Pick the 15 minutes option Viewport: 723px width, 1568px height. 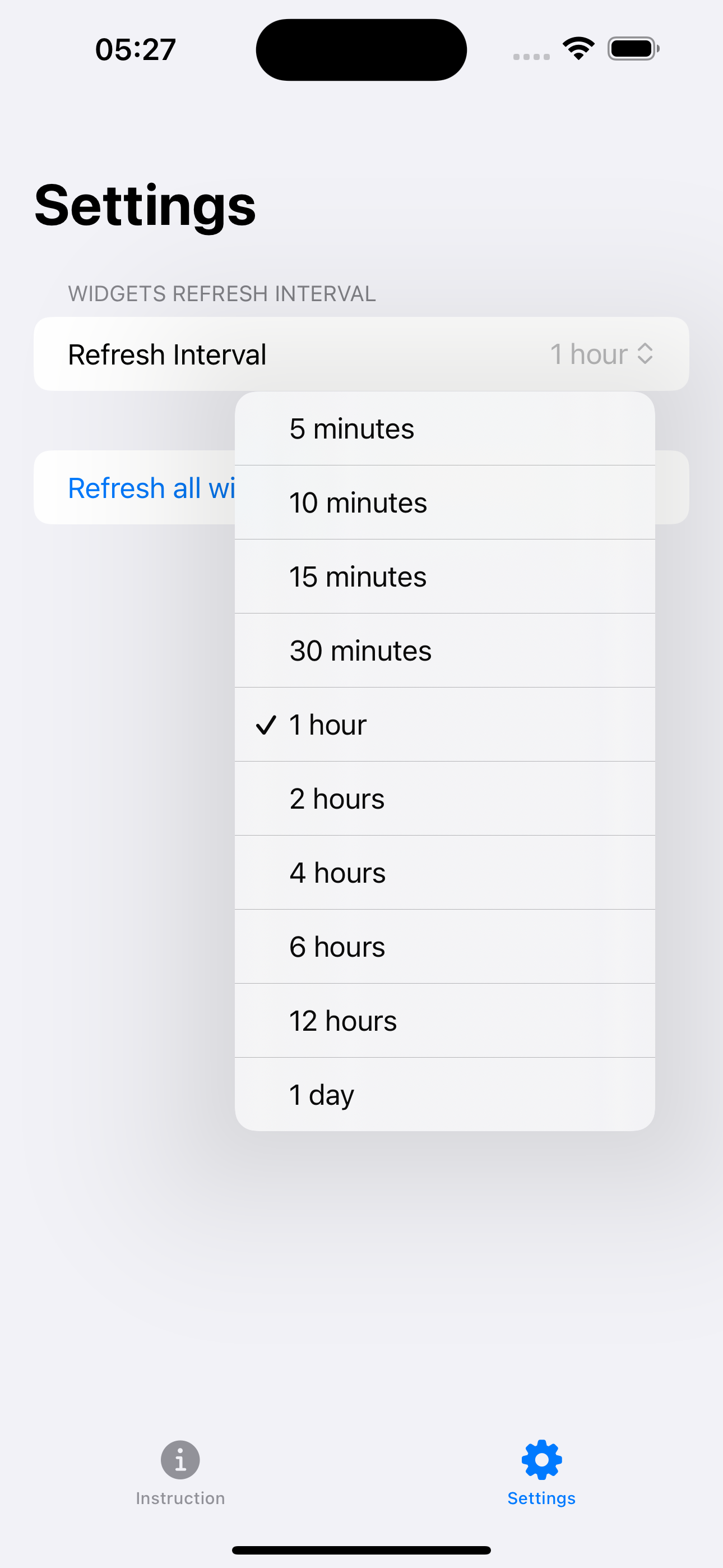445,577
